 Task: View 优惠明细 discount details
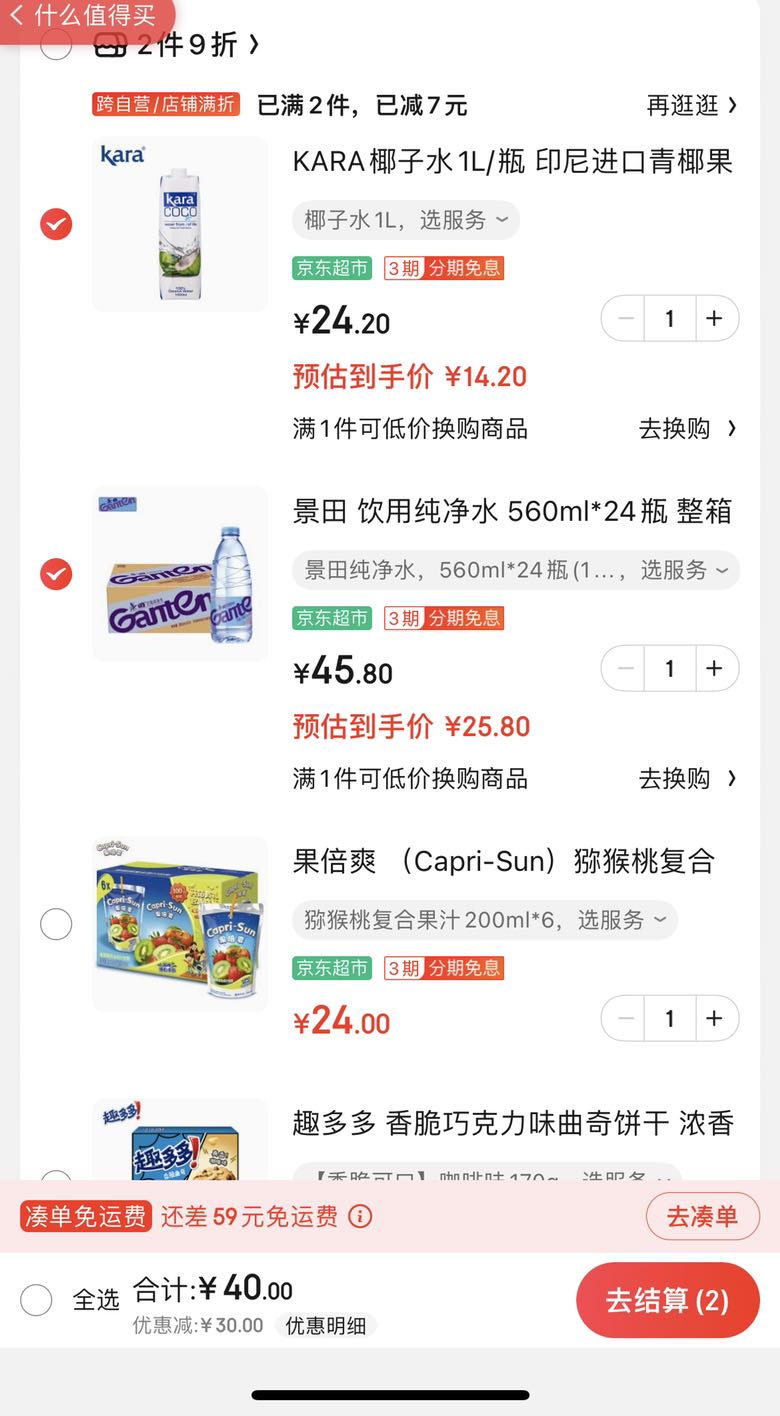click(326, 1326)
